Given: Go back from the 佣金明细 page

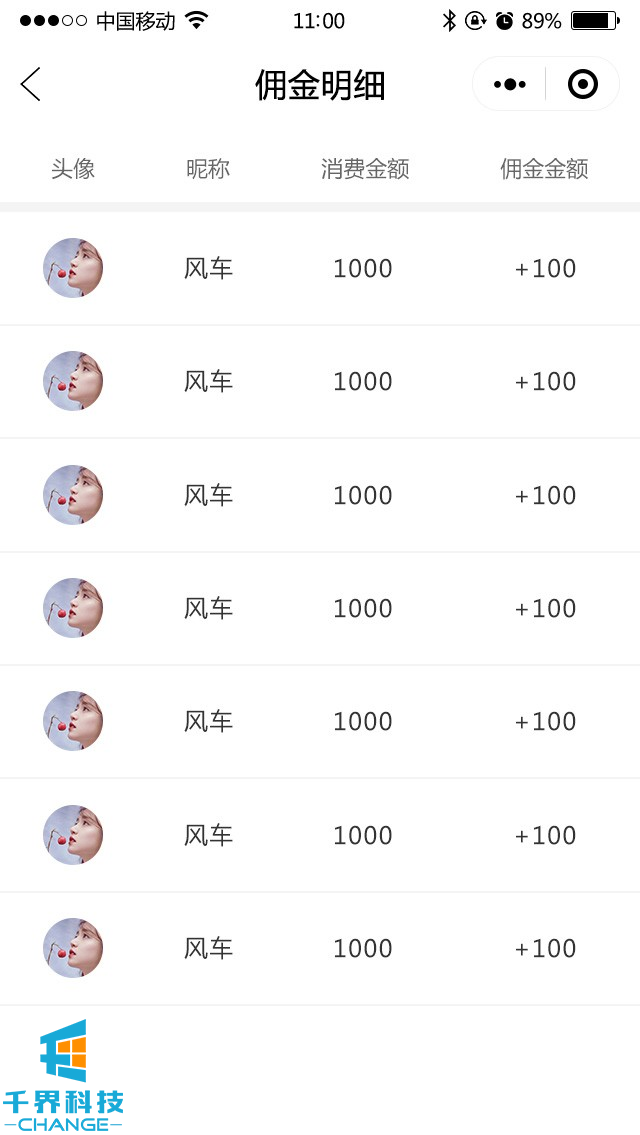Looking at the screenshot, I should pos(31,84).
